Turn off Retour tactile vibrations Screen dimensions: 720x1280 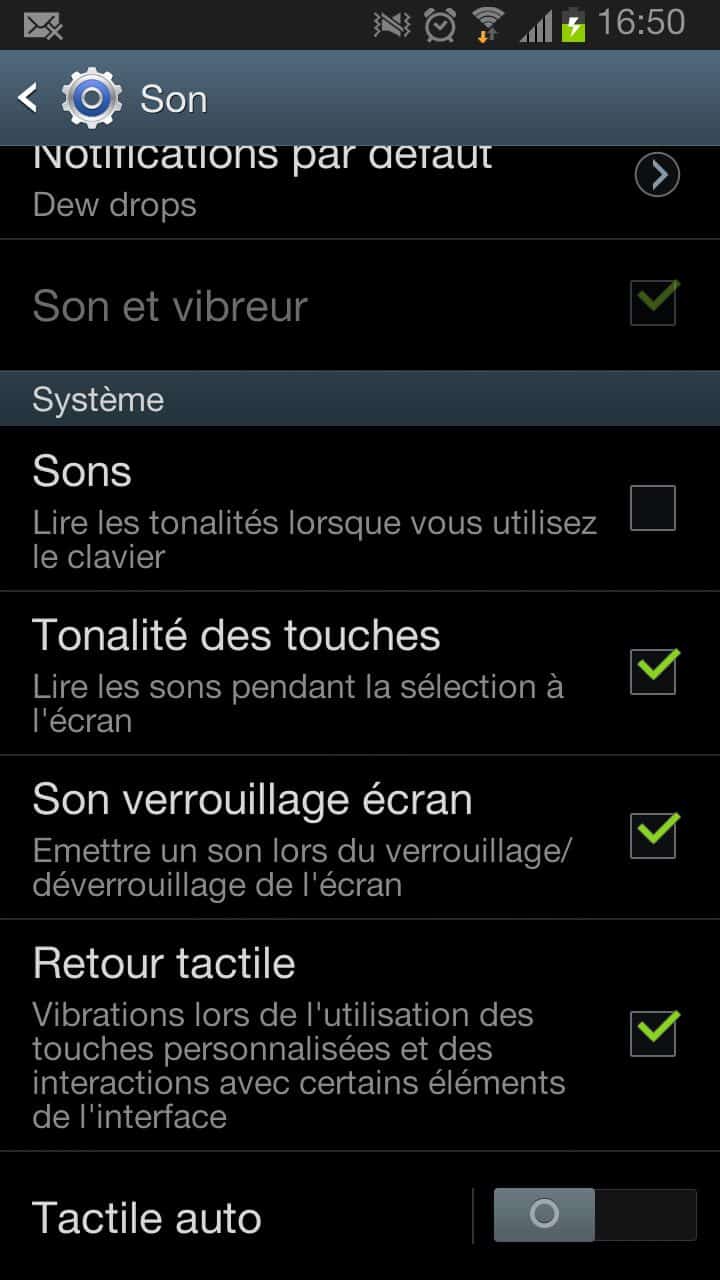pyautogui.click(x=653, y=1033)
